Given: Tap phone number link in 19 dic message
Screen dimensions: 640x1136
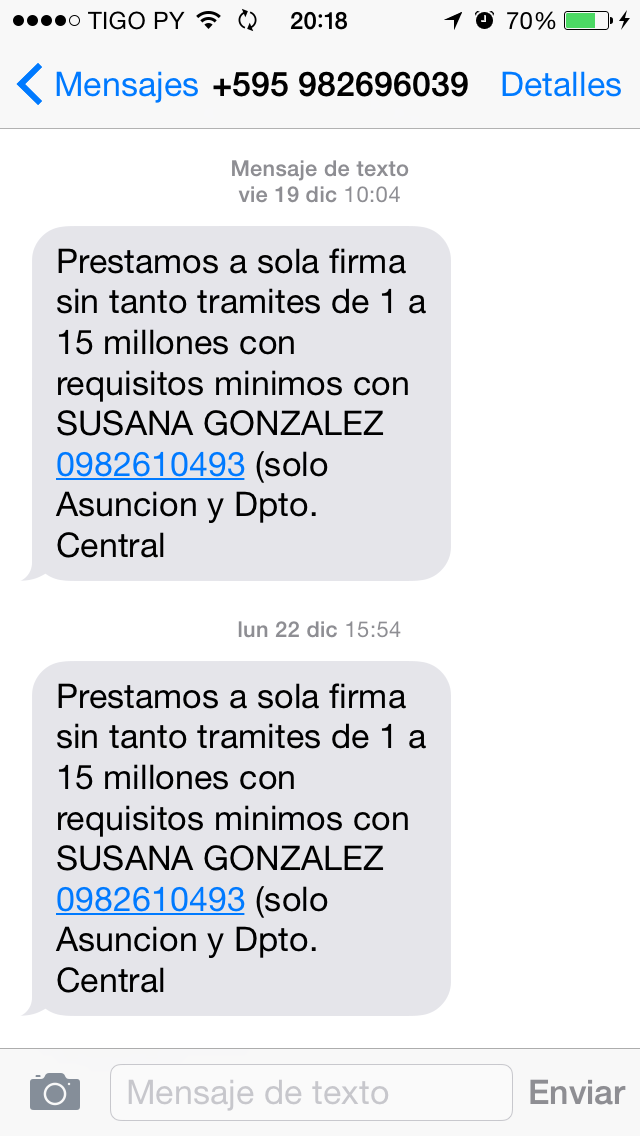Looking at the screenshot, I should [150, 465].
